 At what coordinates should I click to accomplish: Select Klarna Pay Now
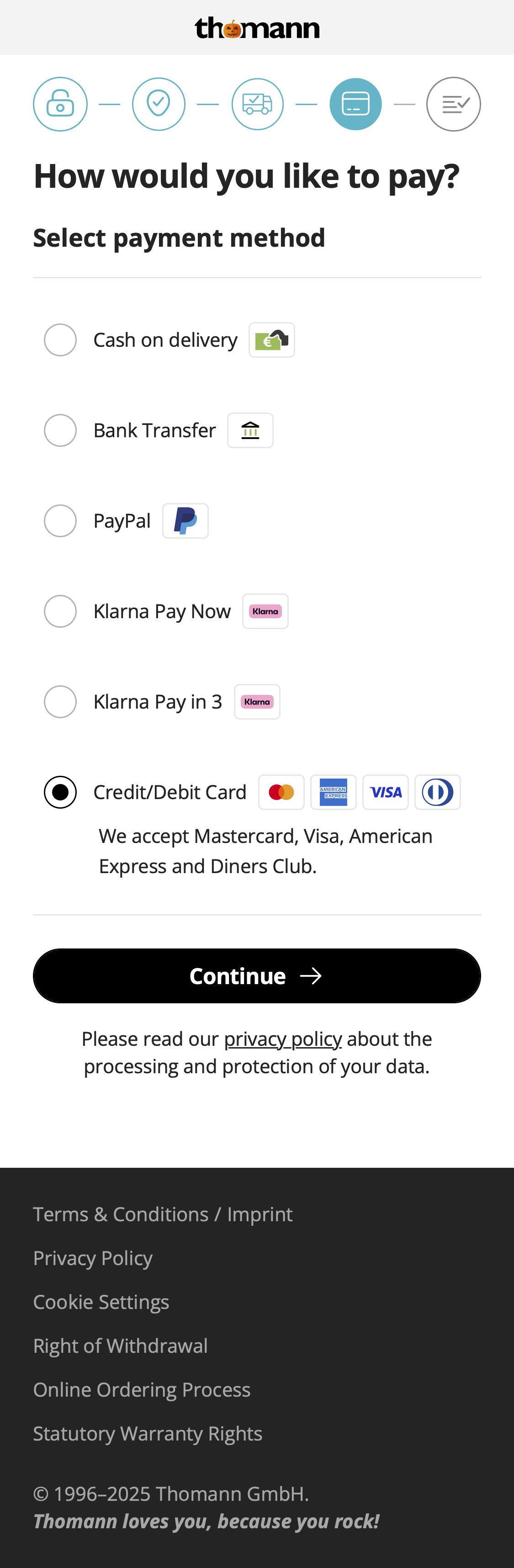tap(60, 611)
